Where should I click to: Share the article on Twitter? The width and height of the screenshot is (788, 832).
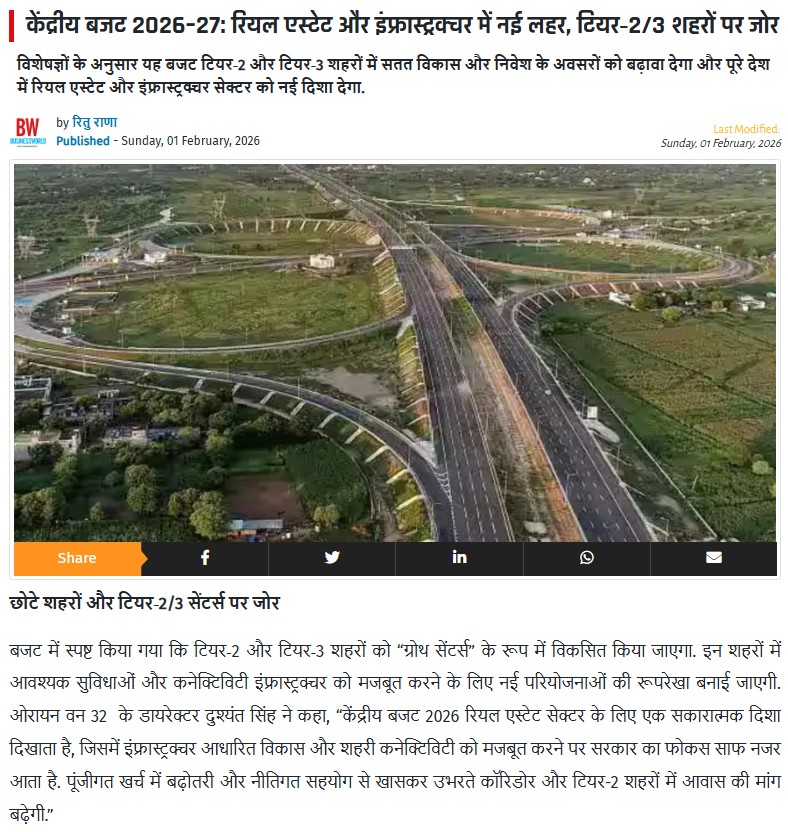point(332,558)
